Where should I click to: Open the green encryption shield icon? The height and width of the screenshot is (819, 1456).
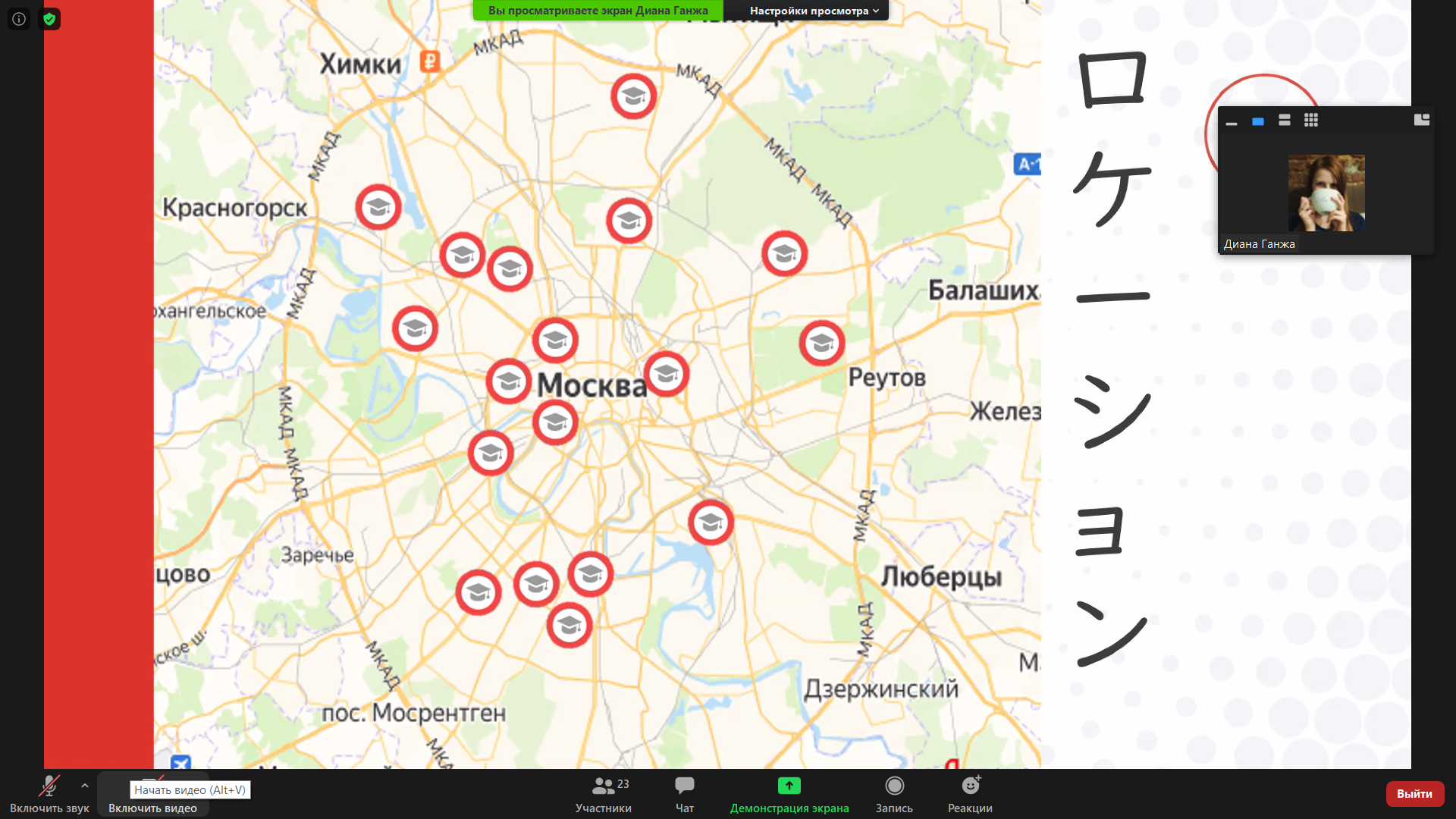(x=49, y=19)
